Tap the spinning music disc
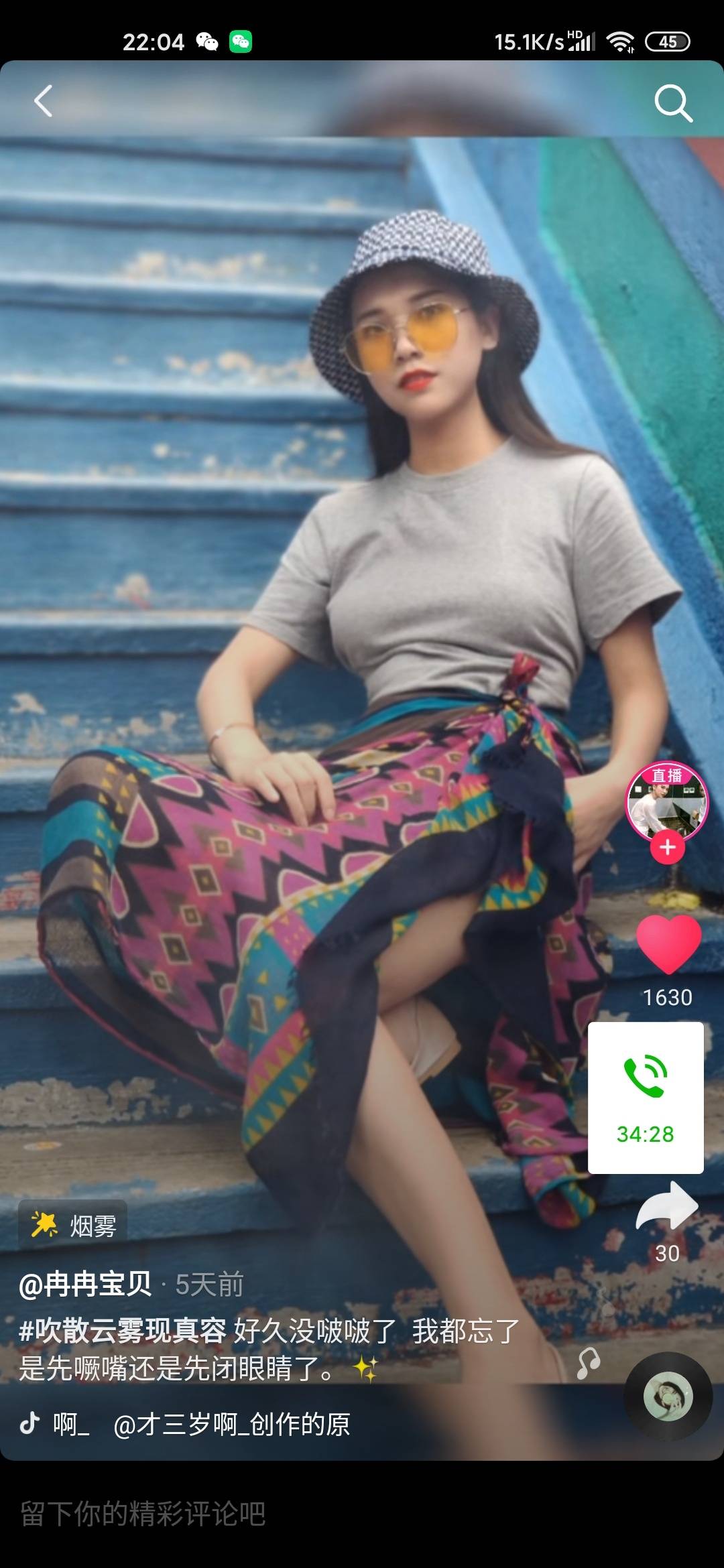The width and height of the screenshot is (724, 1568). pyautogui.click(x=668, y=1396)
